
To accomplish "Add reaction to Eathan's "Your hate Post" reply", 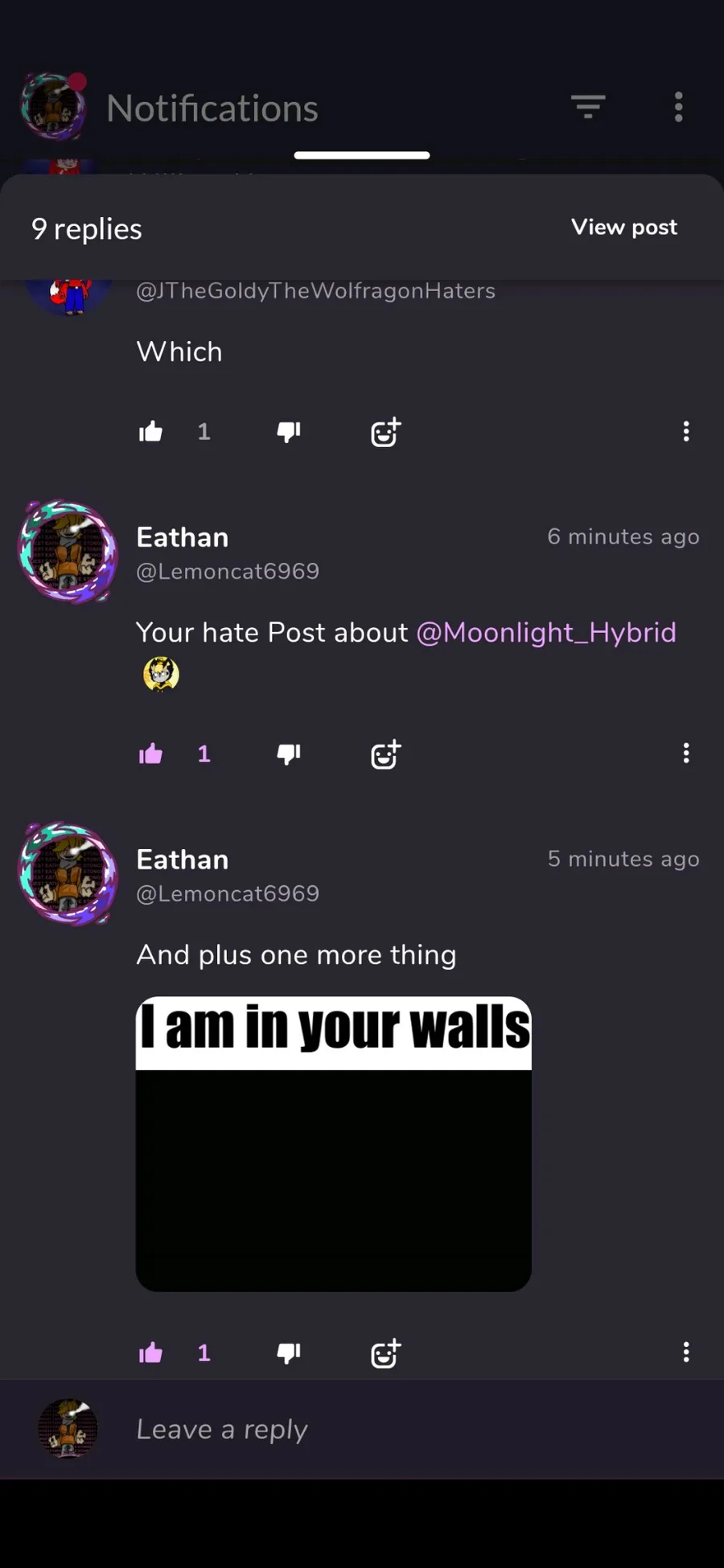I will [385, 754].
